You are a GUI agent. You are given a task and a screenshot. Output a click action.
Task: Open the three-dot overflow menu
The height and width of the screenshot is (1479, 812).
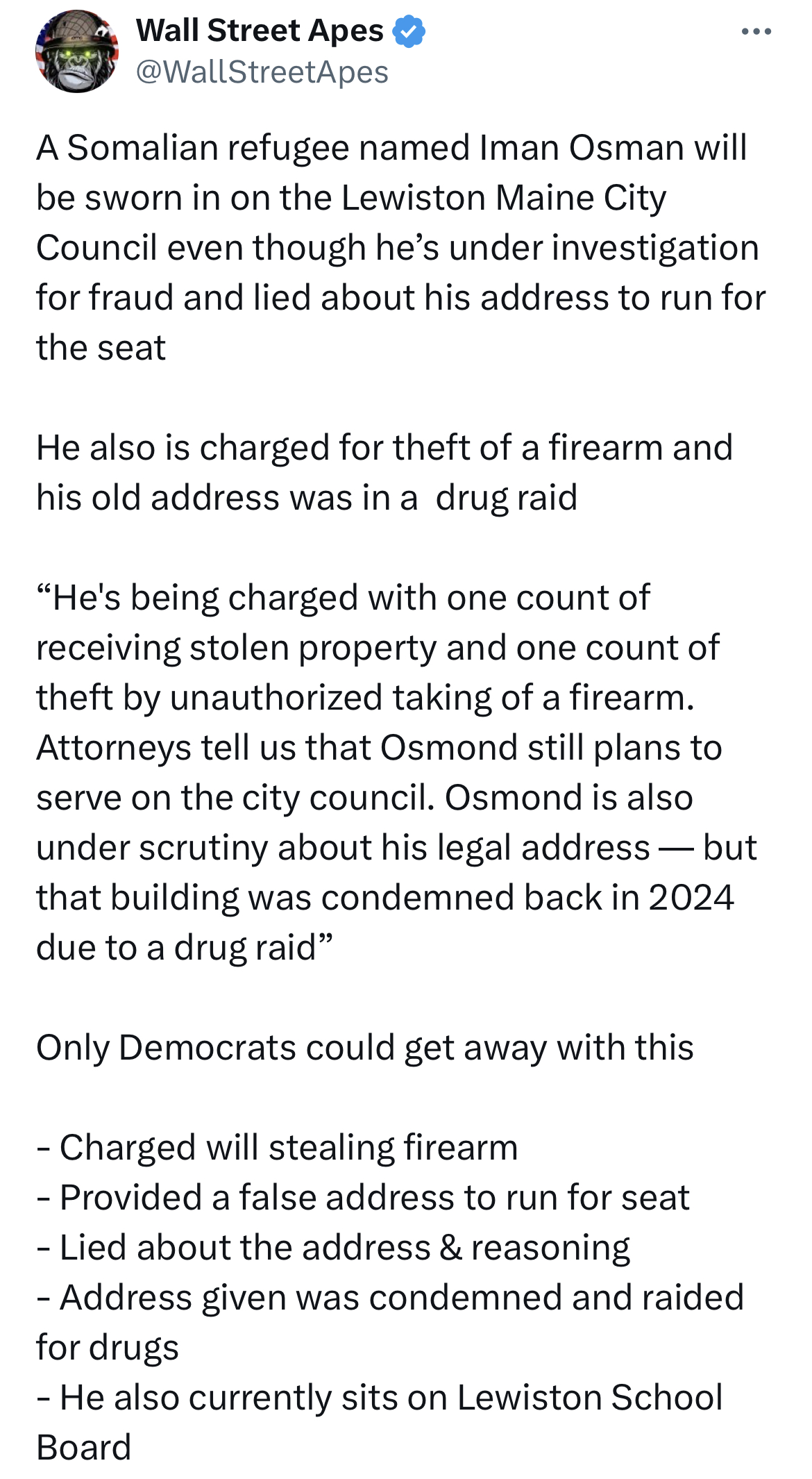(756, 32)
